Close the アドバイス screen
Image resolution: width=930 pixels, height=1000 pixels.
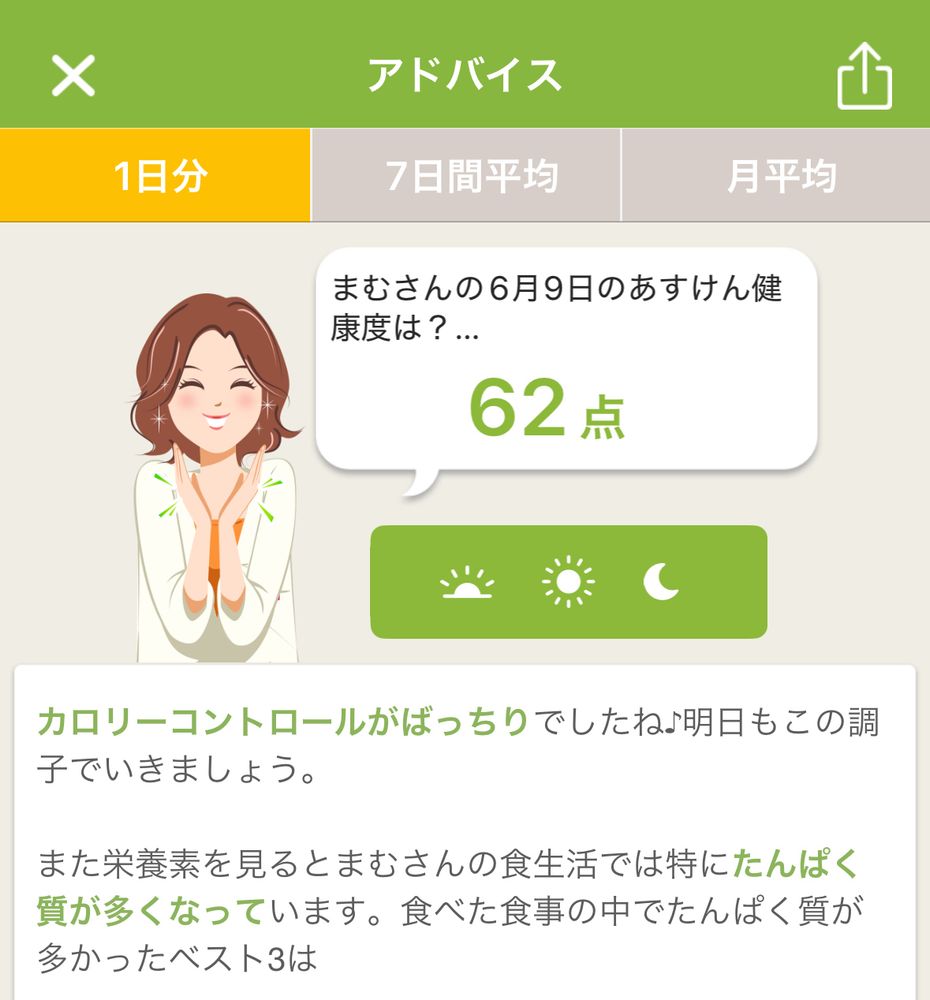[x=73, y=75]
